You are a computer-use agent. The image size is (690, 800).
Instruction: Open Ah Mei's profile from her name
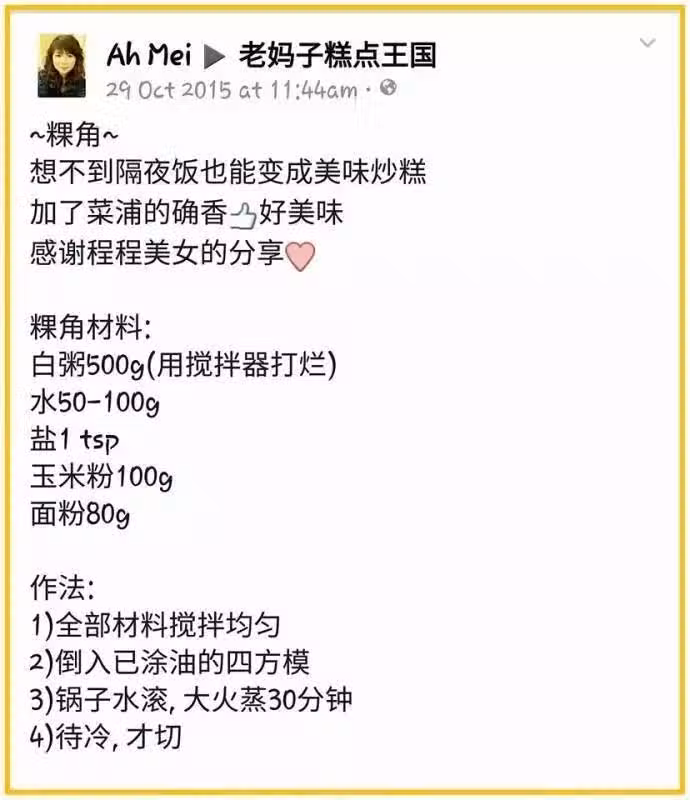click(148, 54)
